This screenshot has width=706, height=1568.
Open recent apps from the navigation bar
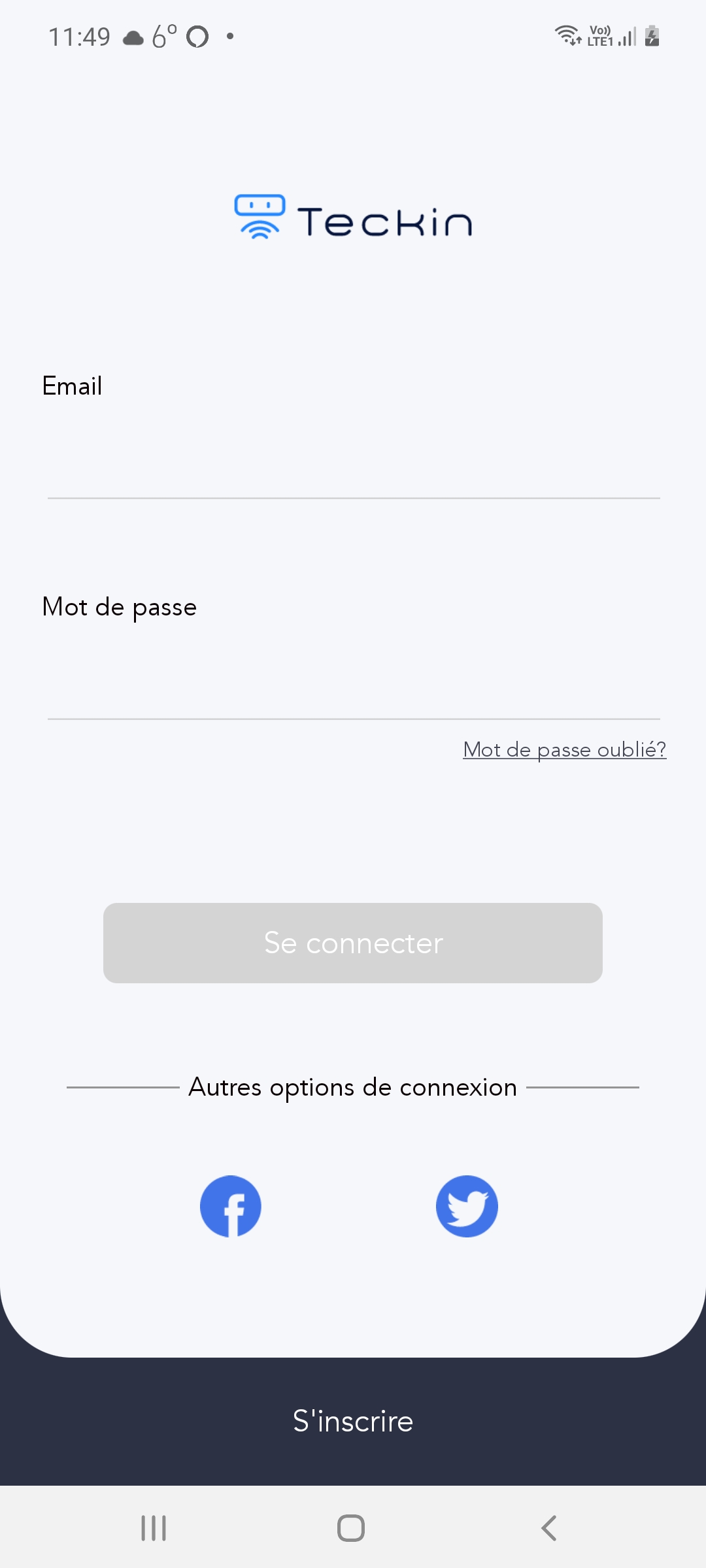(x=154, y=1528)
